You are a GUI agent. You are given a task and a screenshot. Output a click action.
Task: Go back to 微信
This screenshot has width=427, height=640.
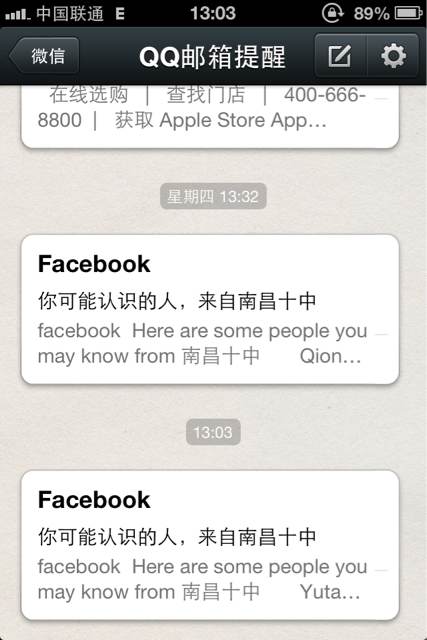pos(44,56)
